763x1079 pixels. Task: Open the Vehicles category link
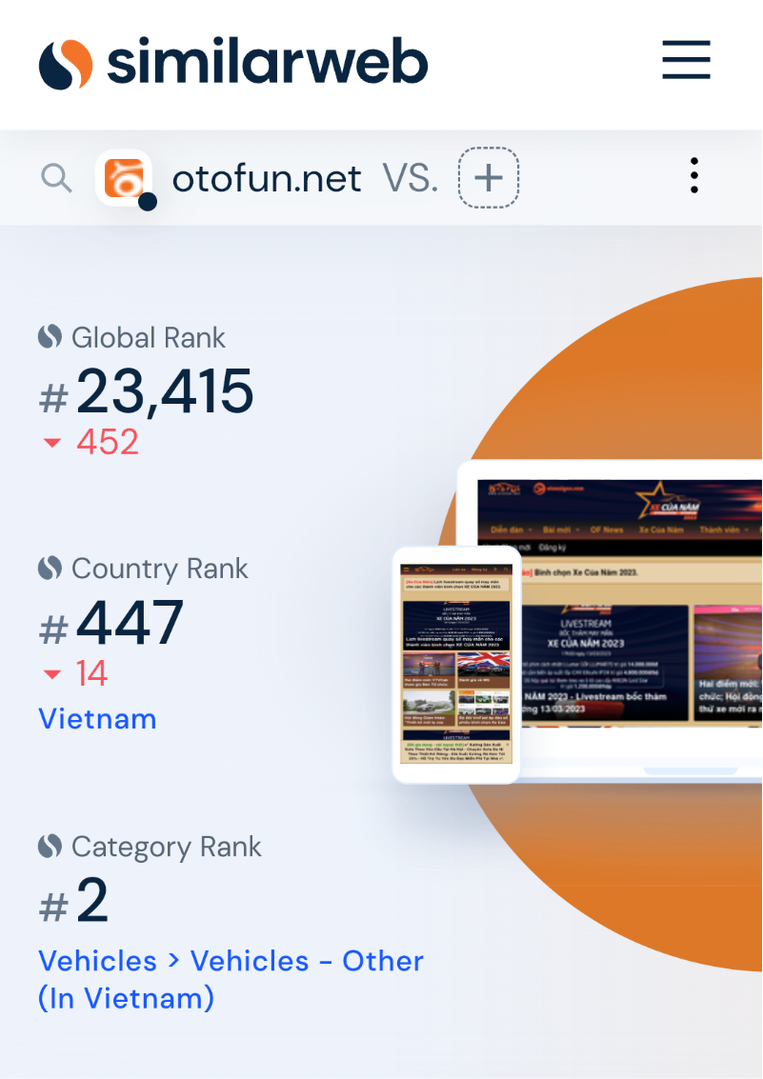point(97,961)
